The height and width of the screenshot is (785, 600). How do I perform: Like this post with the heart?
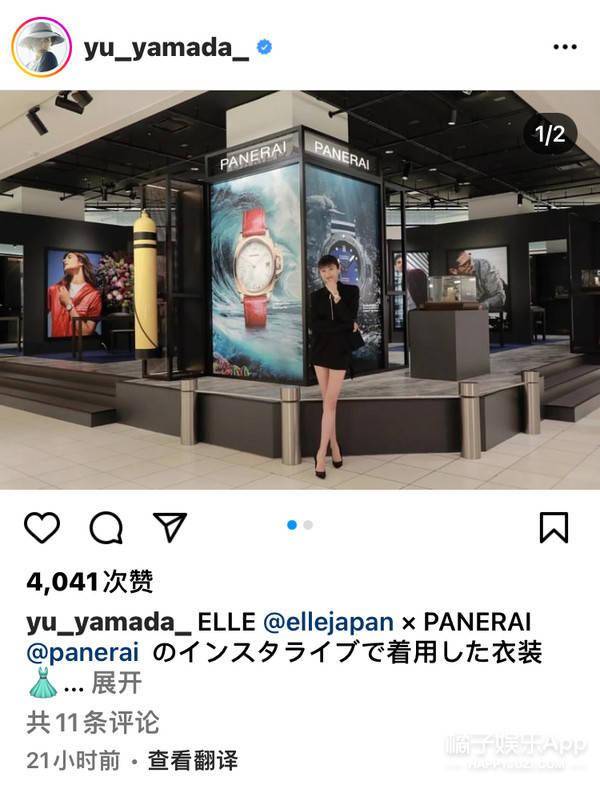click(x=42, y=527)
